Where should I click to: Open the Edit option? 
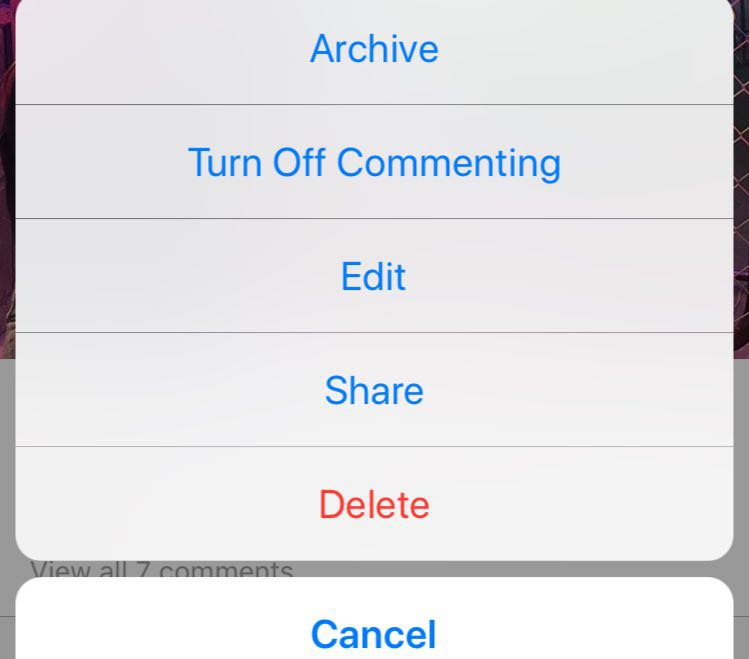(x=374, y=276)
